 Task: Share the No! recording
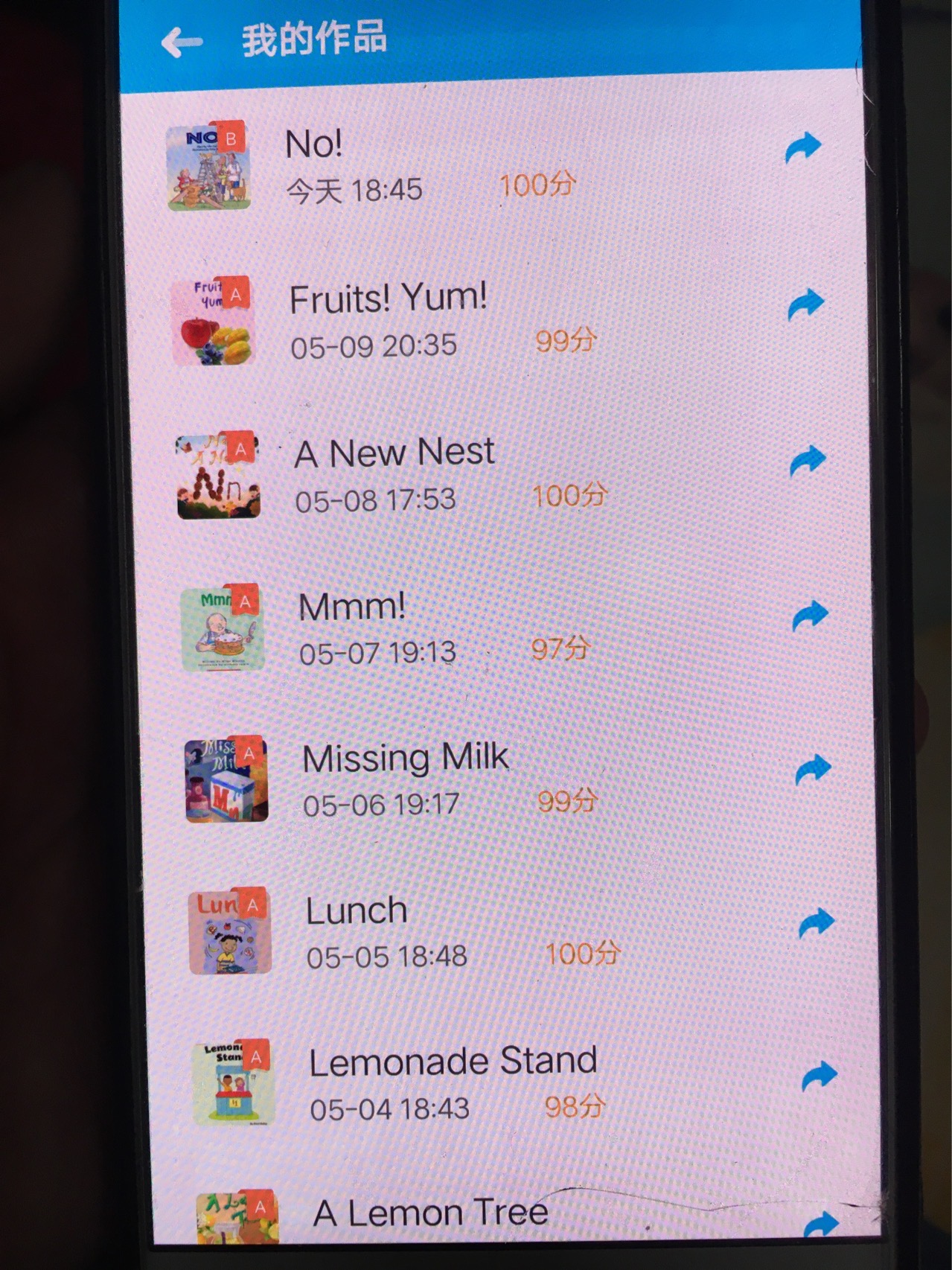(803, 147)
